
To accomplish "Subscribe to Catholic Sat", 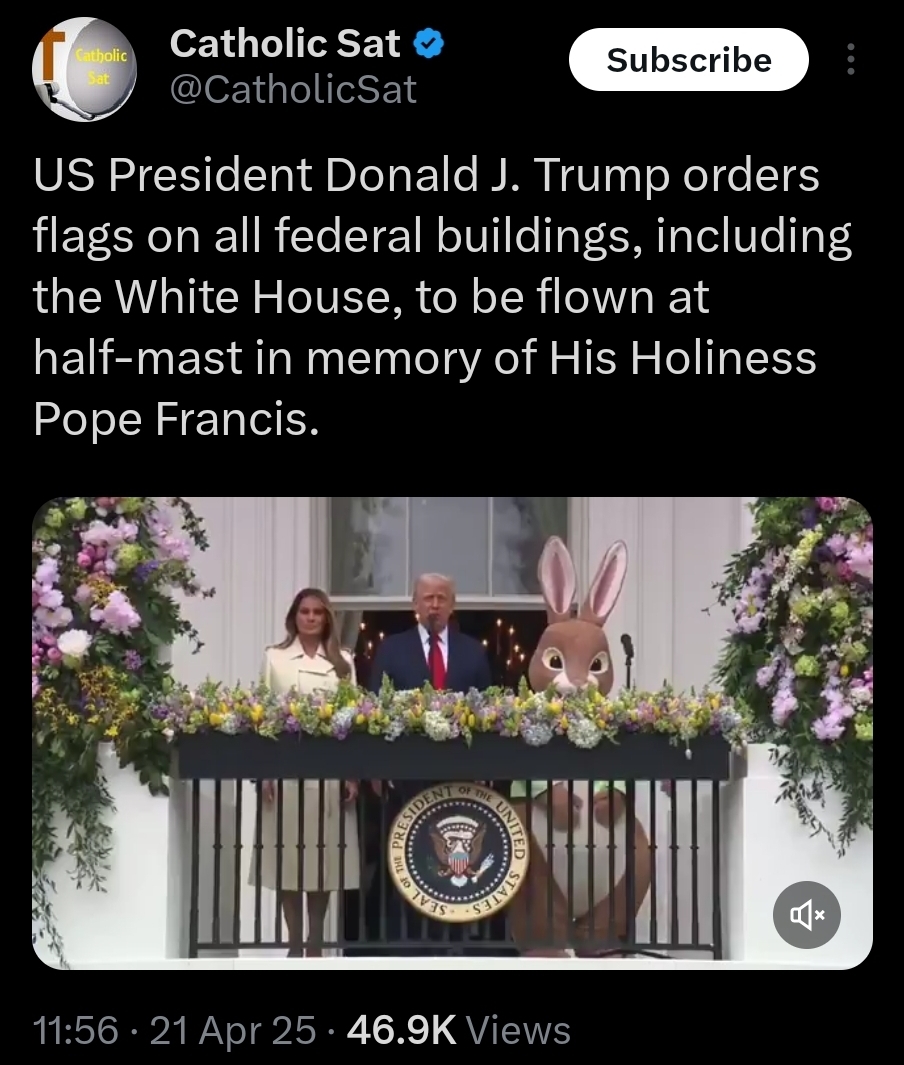I will coord(688,60).
